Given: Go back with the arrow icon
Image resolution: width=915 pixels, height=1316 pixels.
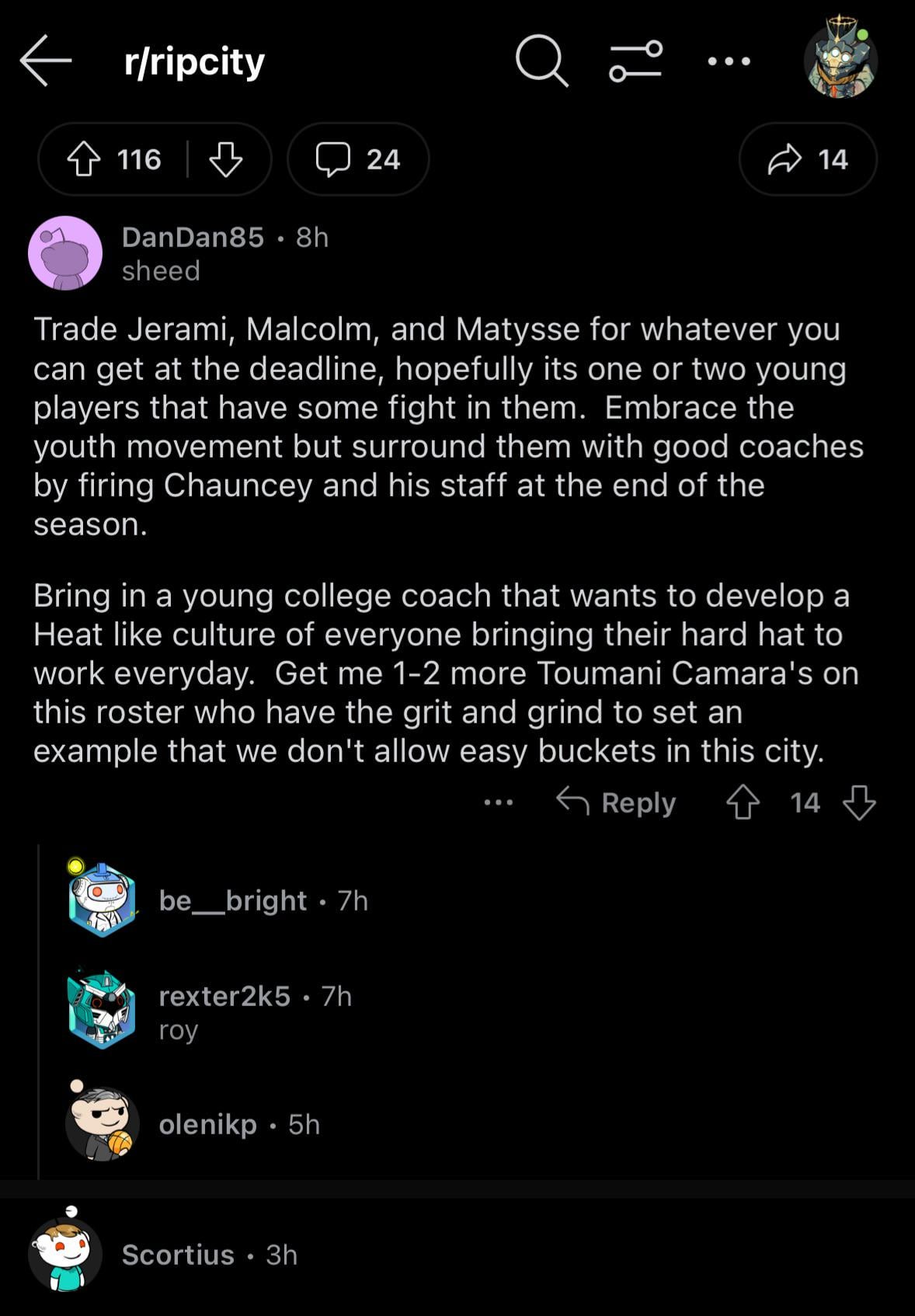Looking at the screenshot, I should click(x=45, y=60).
